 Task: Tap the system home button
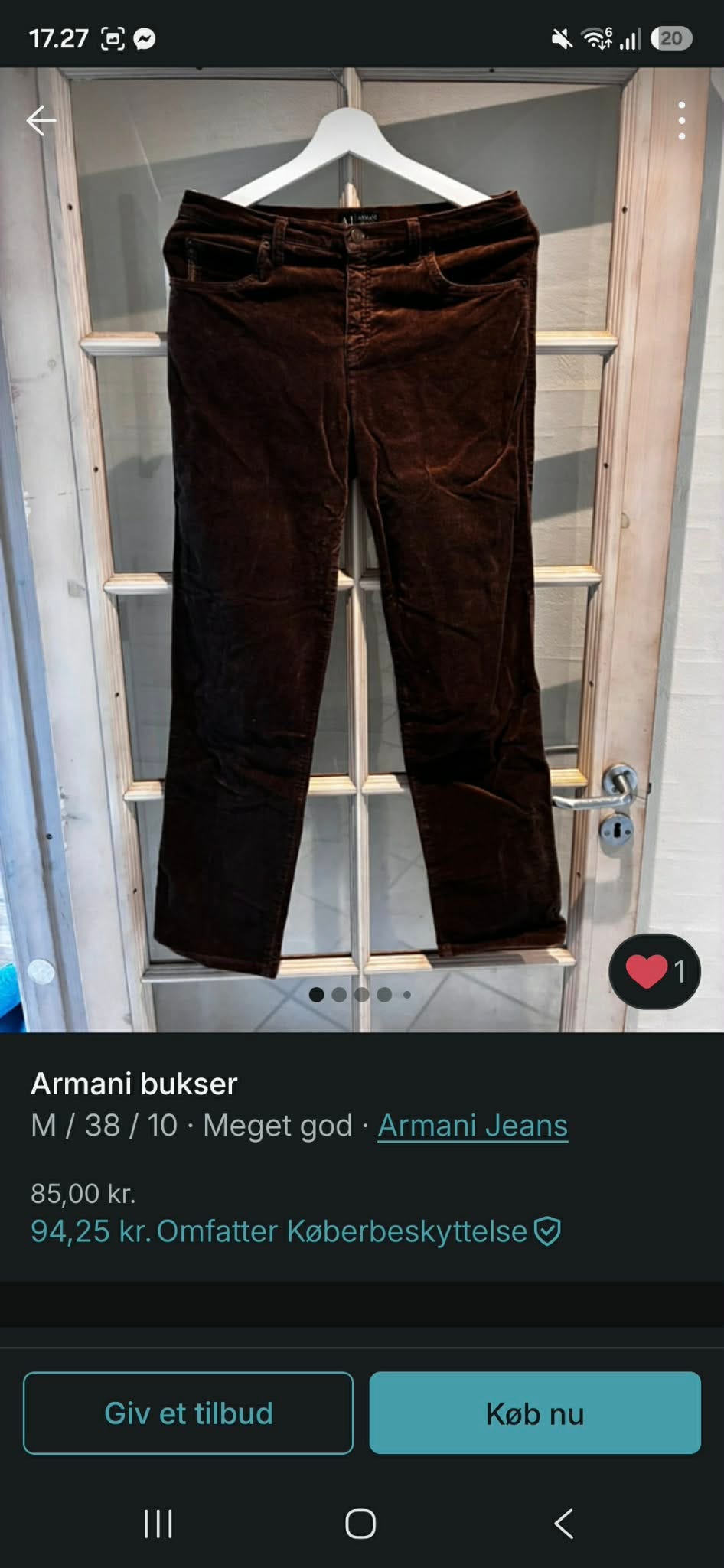pos(360,1524)
